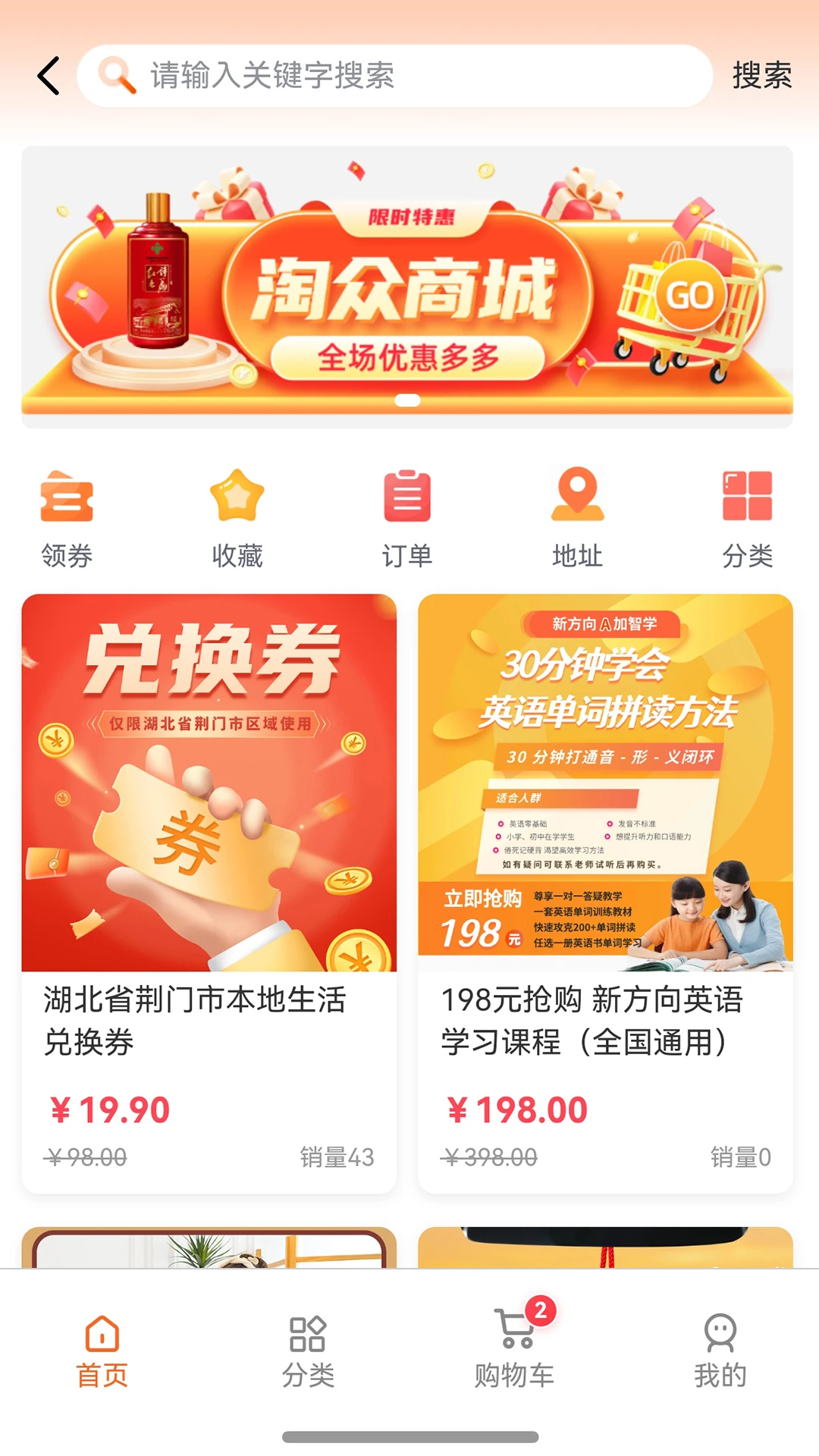Image resolution: width=819 pixels, height=1456 pixels.
Task: Switch to the 首页 tab
Action: (102, 1351)
